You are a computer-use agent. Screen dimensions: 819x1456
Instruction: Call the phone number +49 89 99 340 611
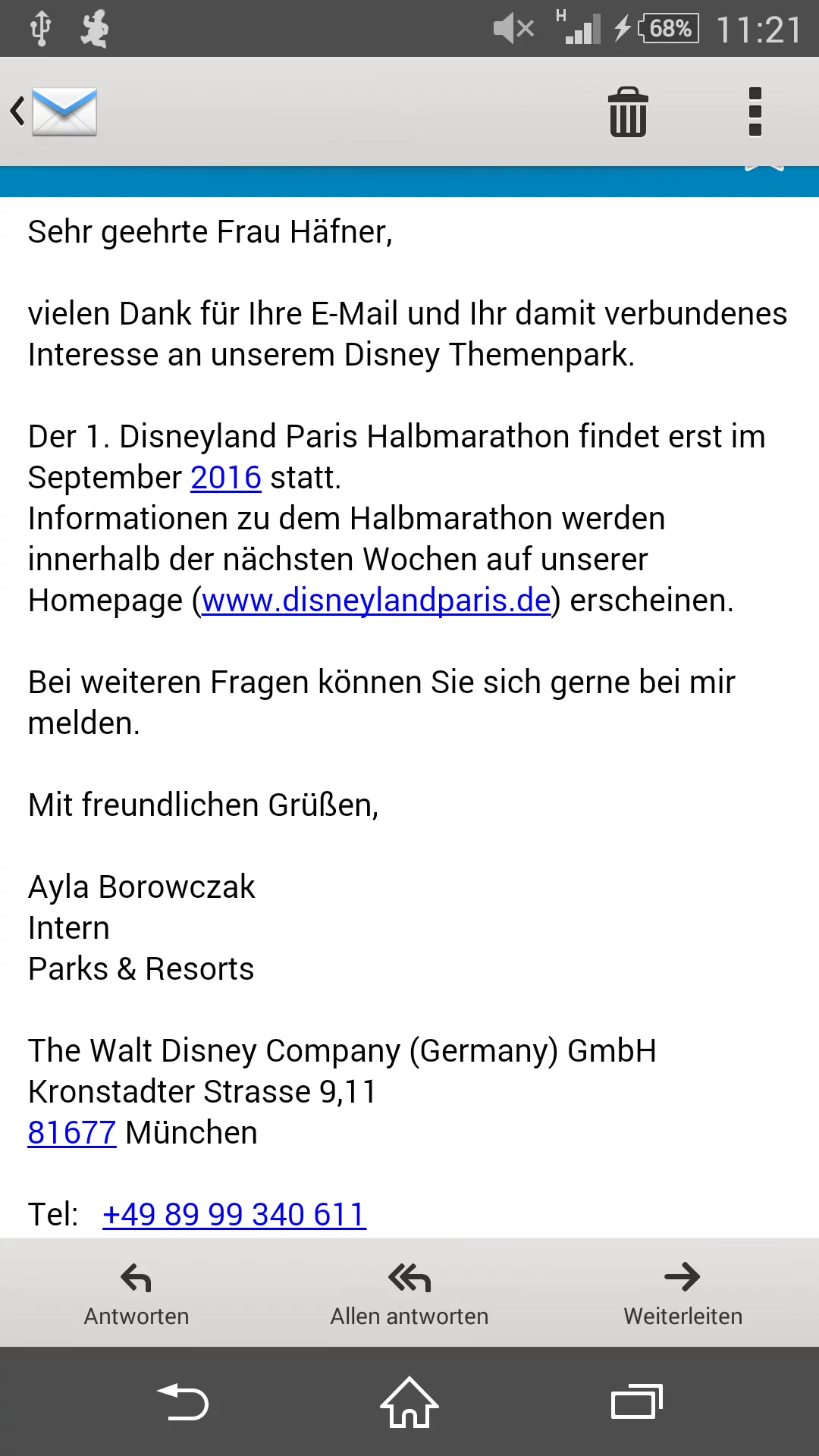pyautogui.click(x=234, y=1215)
